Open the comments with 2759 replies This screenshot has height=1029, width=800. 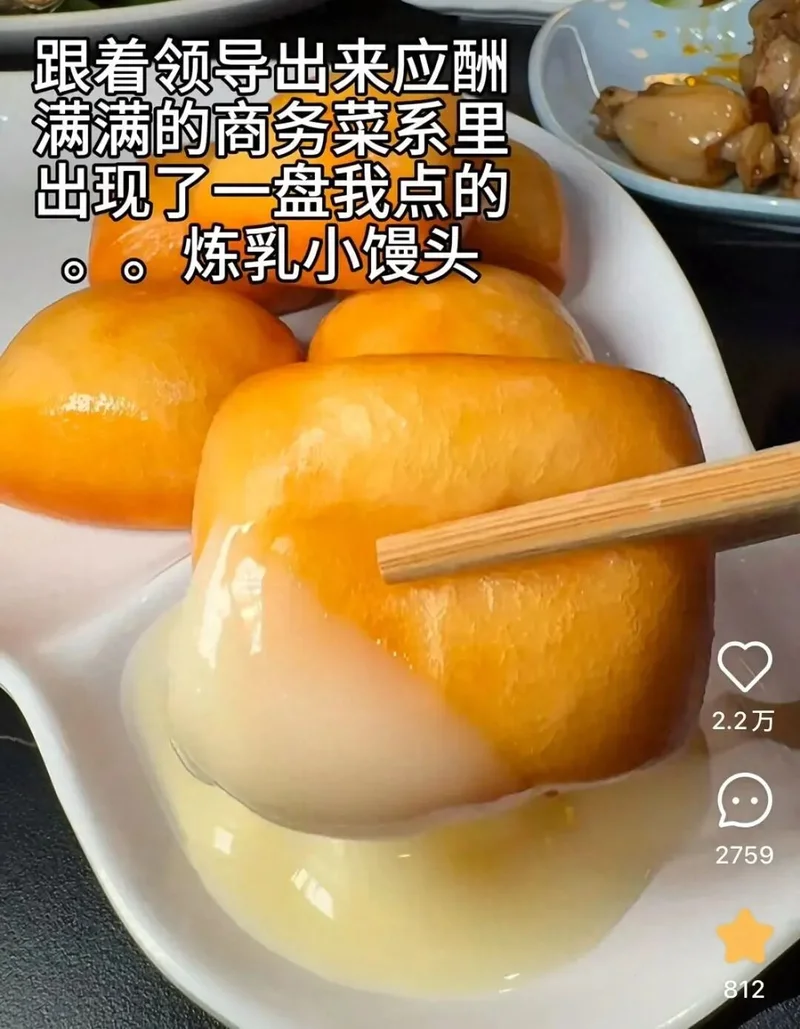745,802
